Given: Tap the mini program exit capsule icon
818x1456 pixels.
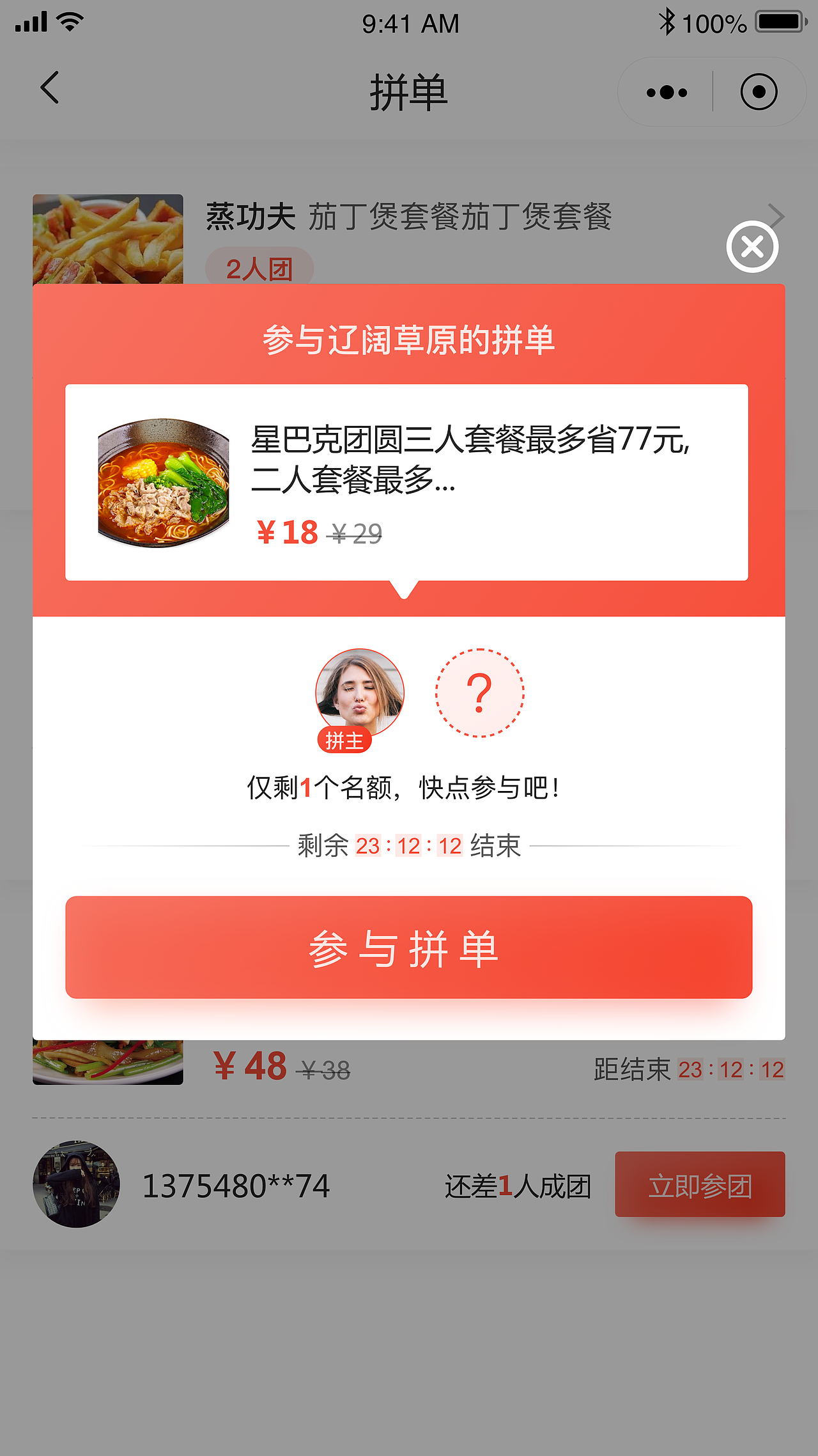Looking at the screenshot, I should (759, 91).
